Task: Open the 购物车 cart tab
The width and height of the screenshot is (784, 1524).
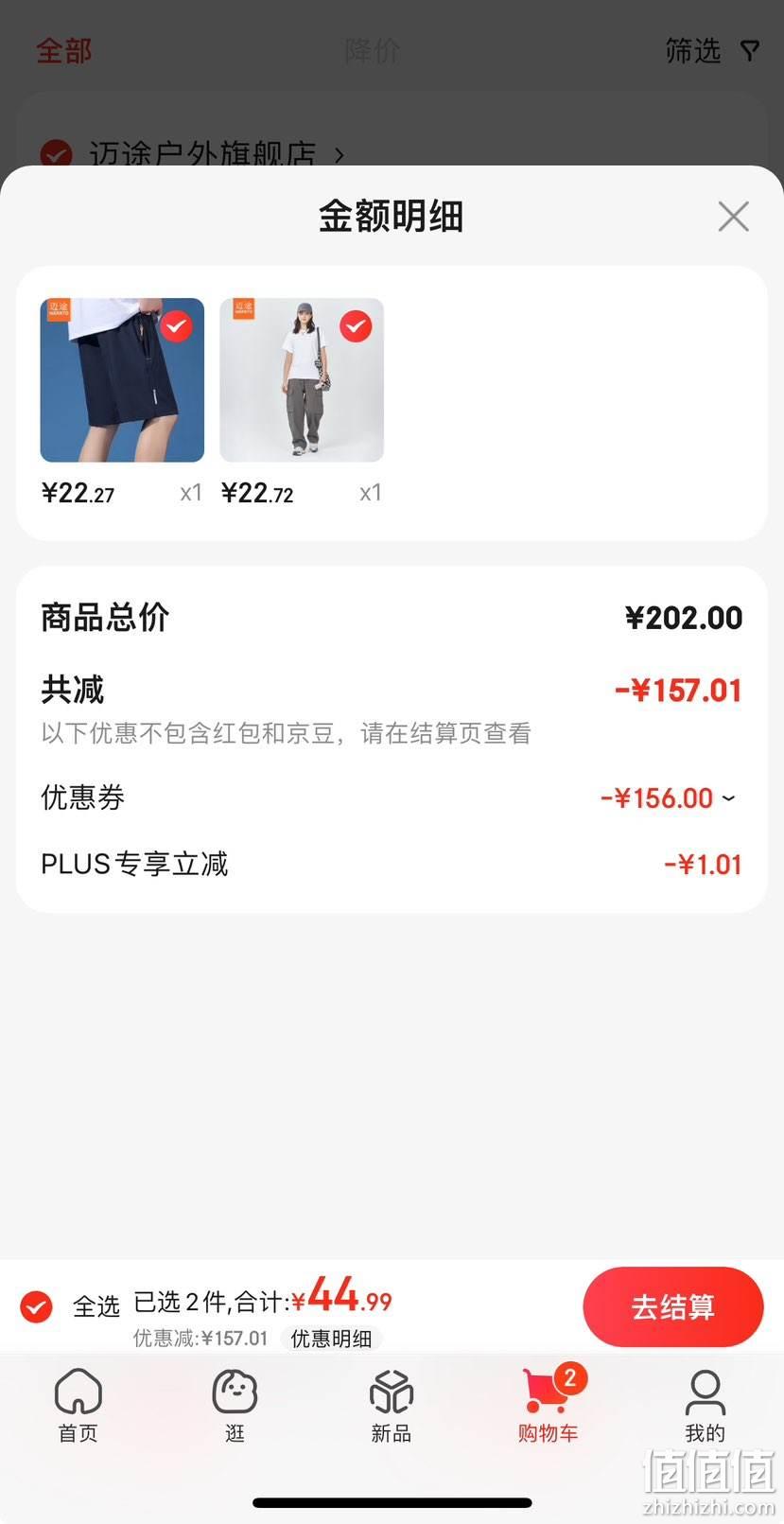Action: click(549, 1406)
